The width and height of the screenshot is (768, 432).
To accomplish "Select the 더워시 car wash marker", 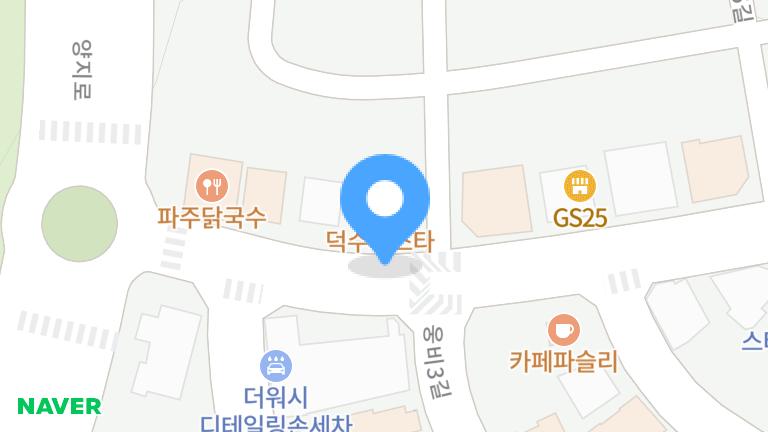I will pyautogui.click(x=275, y=365).
